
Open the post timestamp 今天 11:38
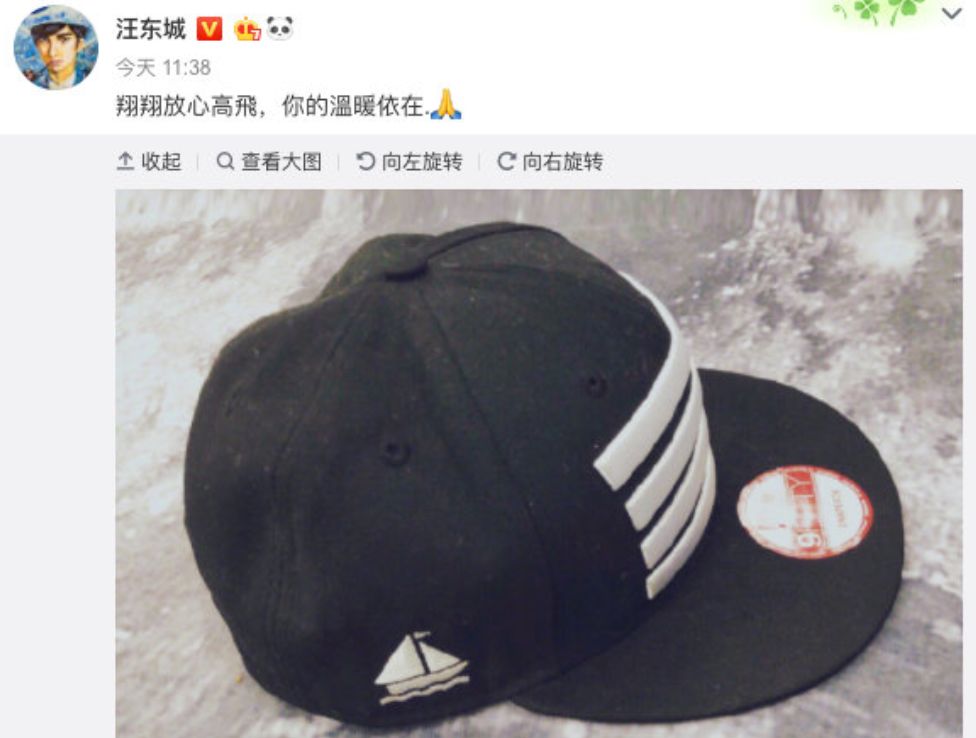pos(163,67)
